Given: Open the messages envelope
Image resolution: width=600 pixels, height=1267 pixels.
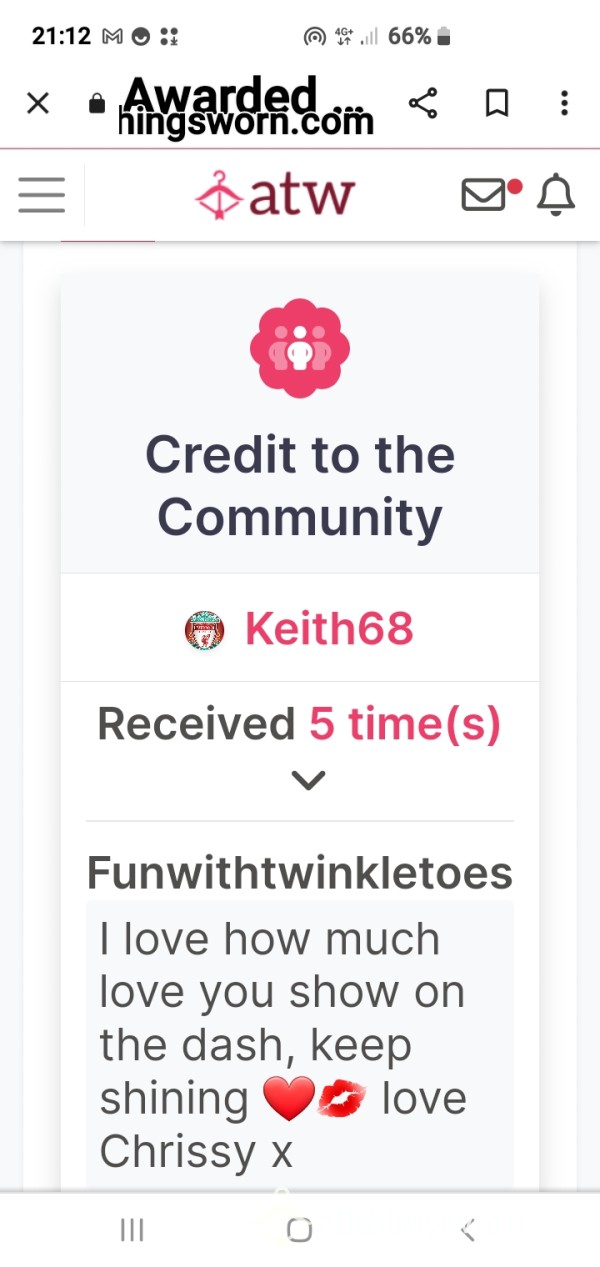Looking at the screenshot, I should pos(484,195).
